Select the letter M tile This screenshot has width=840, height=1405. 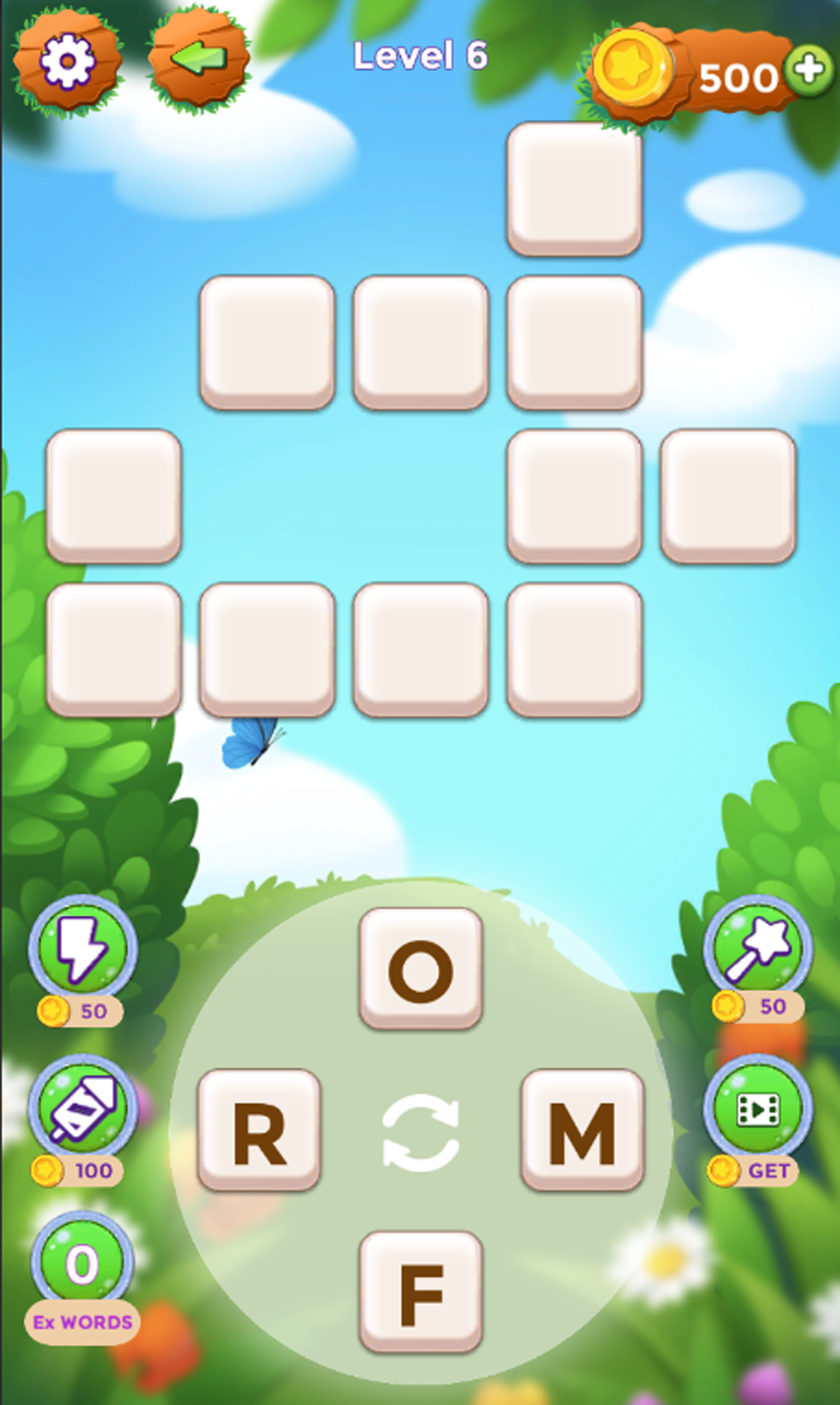coord(583,1130)
